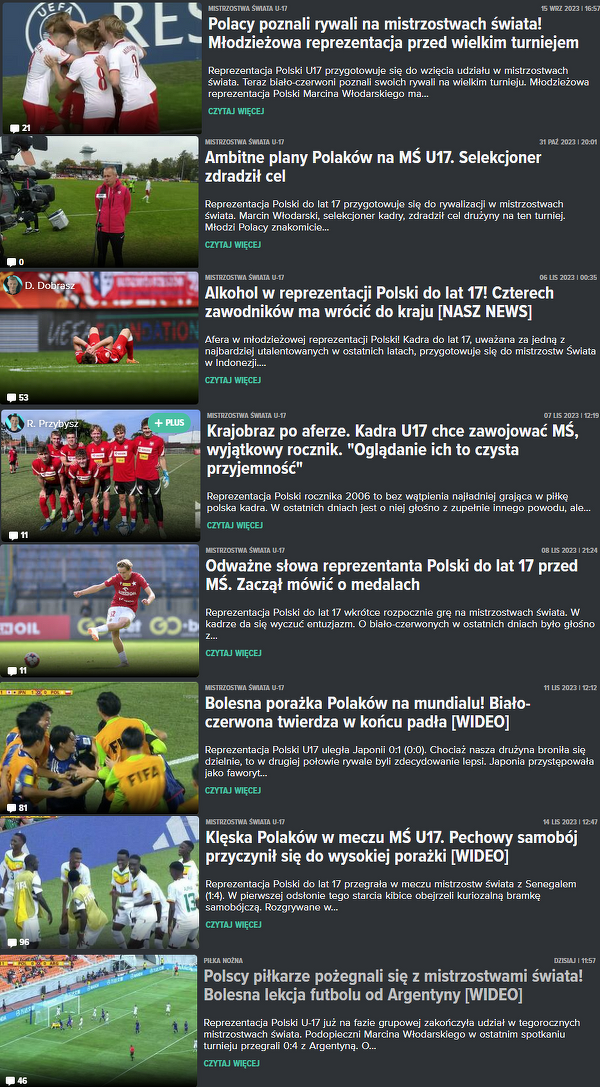
Task: Open thumbnail of 'Ambitne plany Polaków' article
Action: pos(100,200)
